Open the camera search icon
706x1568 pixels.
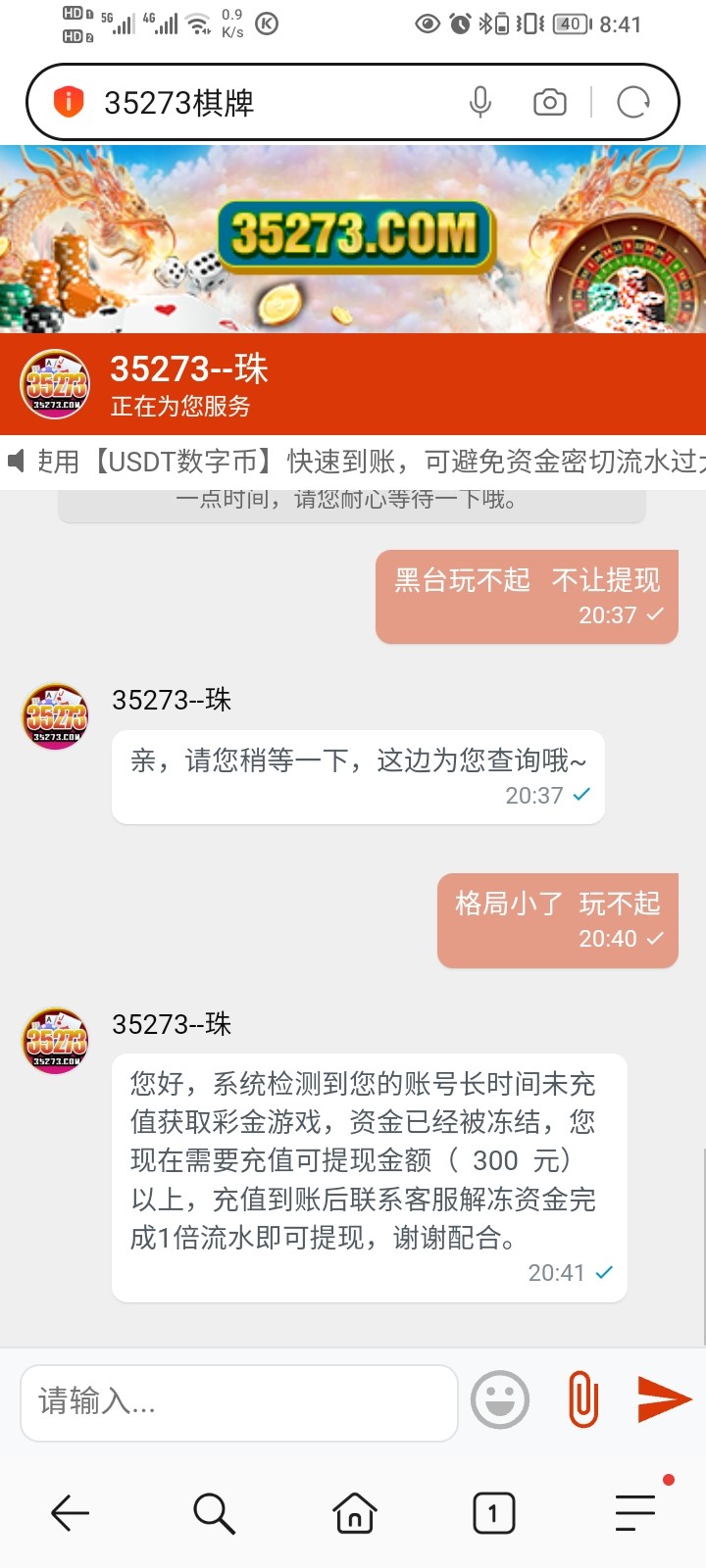point(549,101)
